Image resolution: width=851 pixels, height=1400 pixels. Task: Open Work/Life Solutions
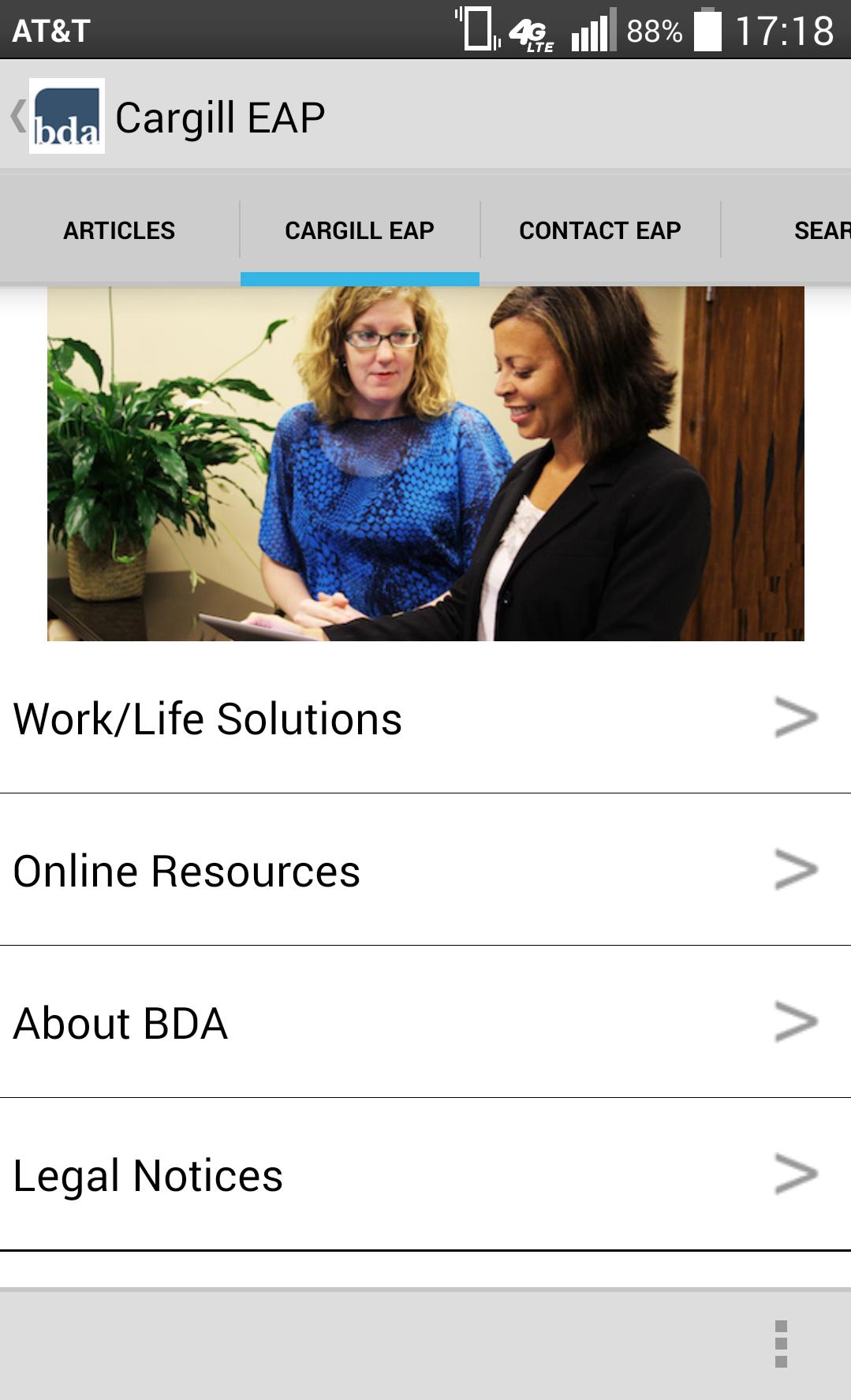pyautogui.click(x=425, y=718)
